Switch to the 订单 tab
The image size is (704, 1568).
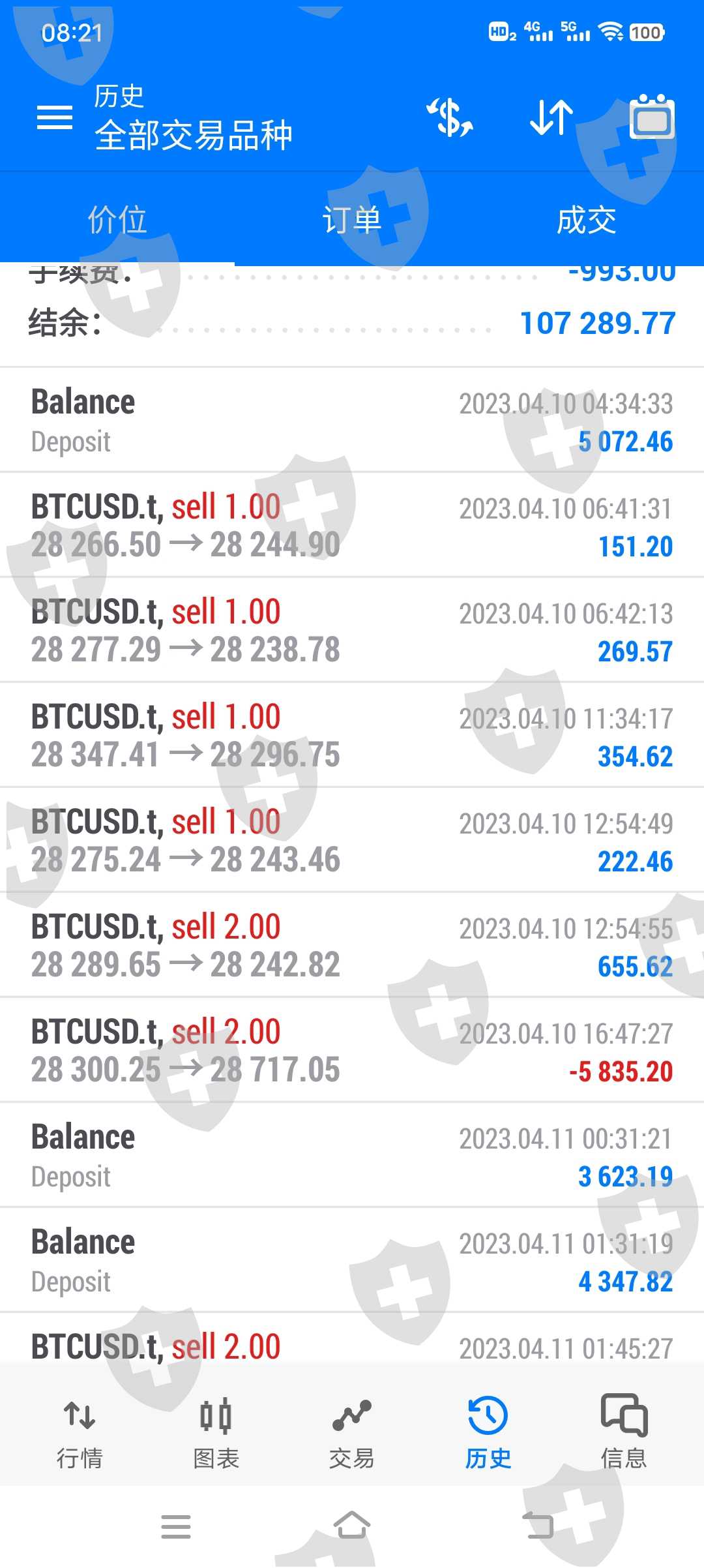(352, 220)
